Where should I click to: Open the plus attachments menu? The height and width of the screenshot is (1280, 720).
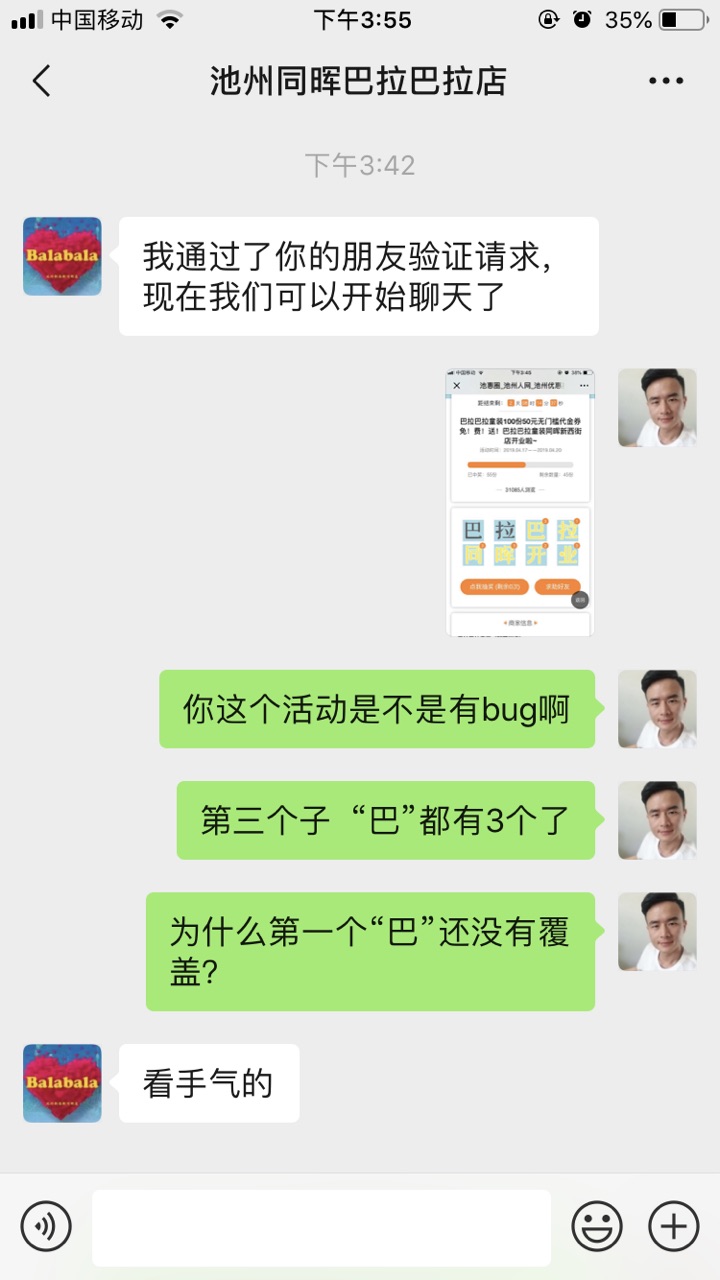[x=674, y=1226]
